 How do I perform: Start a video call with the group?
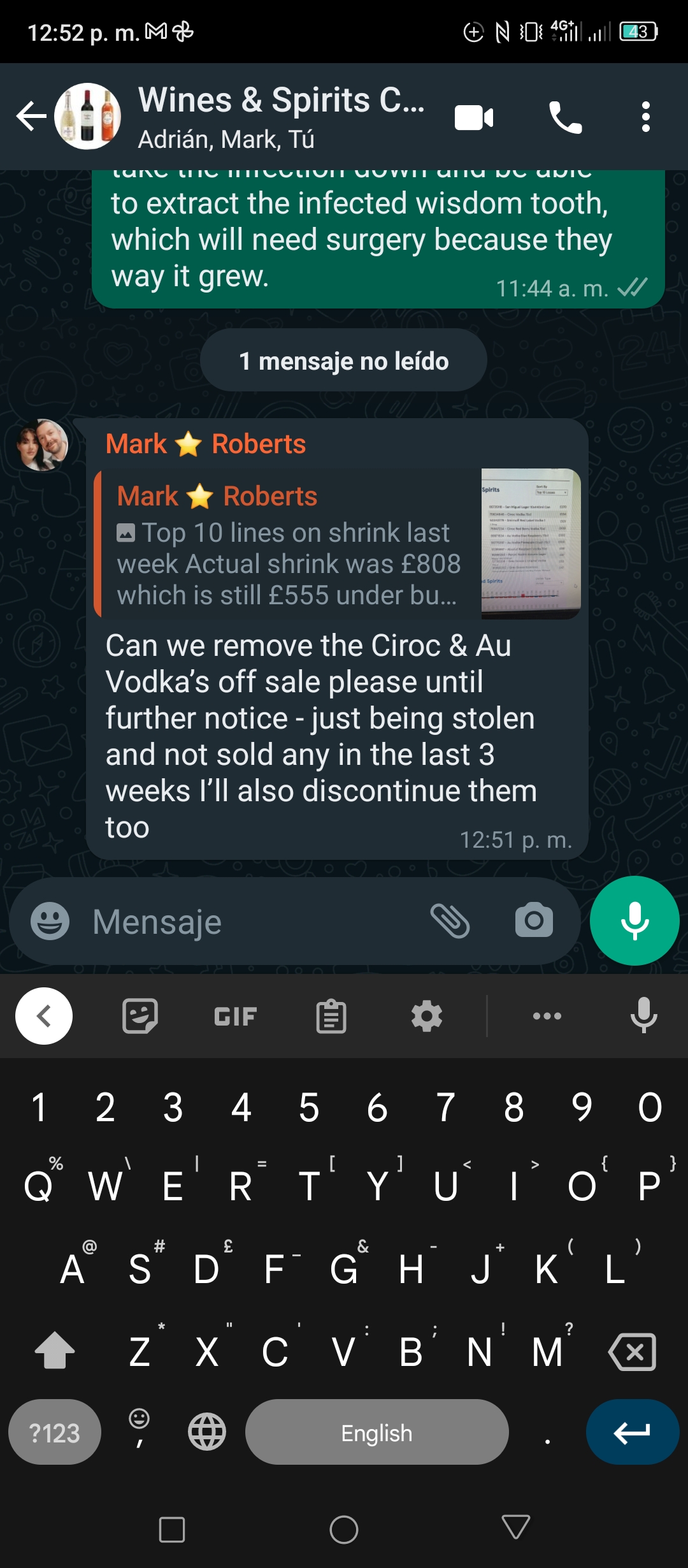coord(474,117)
